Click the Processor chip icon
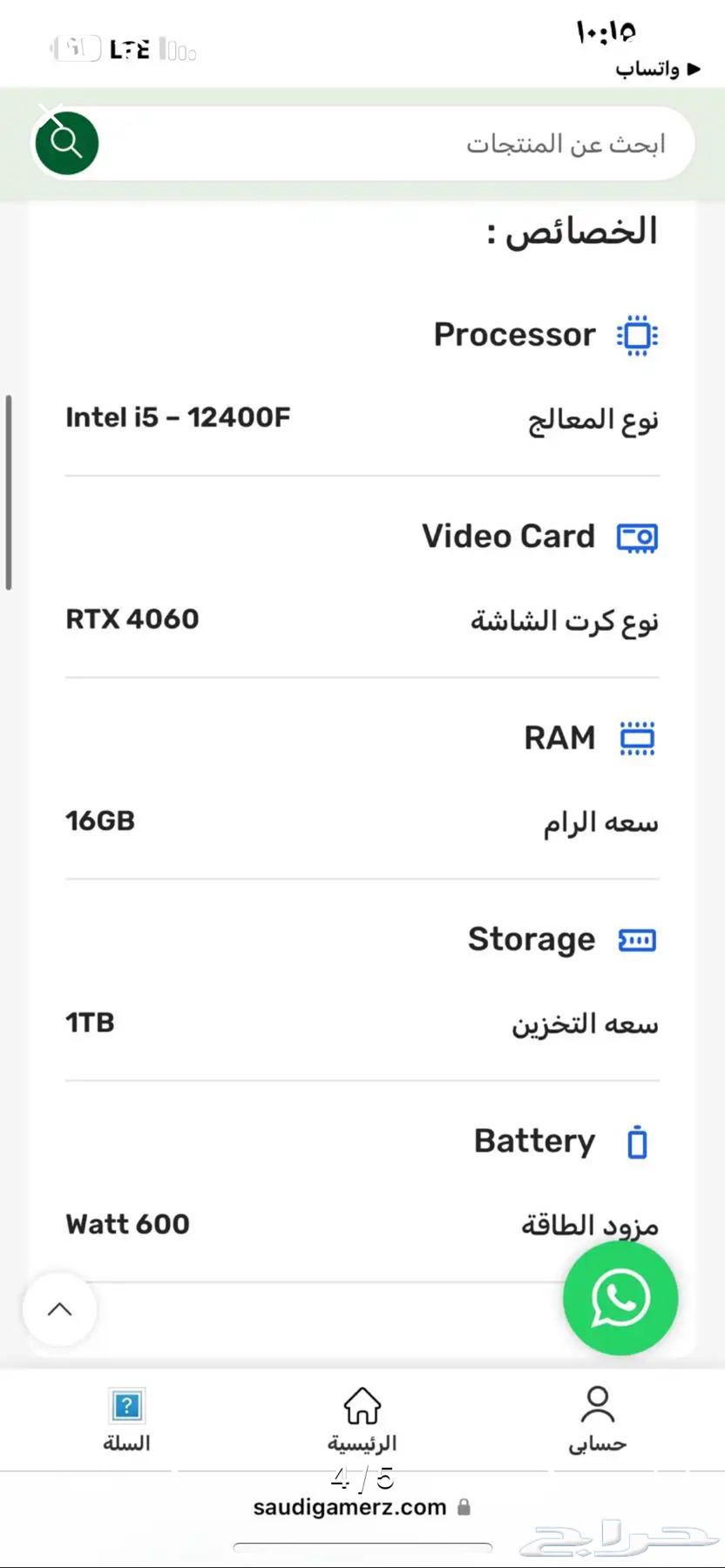725x1568 pixels. pos(637,335)
